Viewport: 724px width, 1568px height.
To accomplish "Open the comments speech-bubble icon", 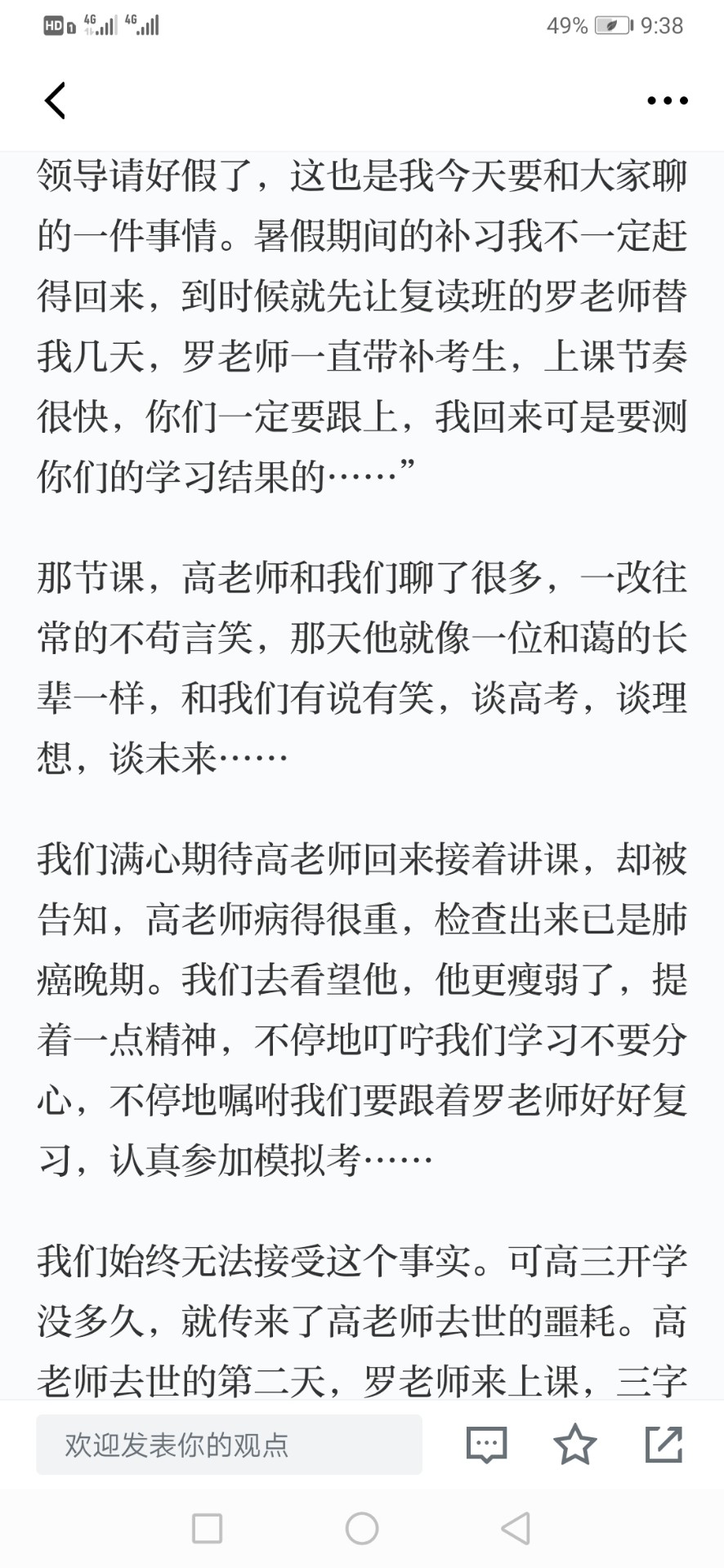I will (486, 1445).
